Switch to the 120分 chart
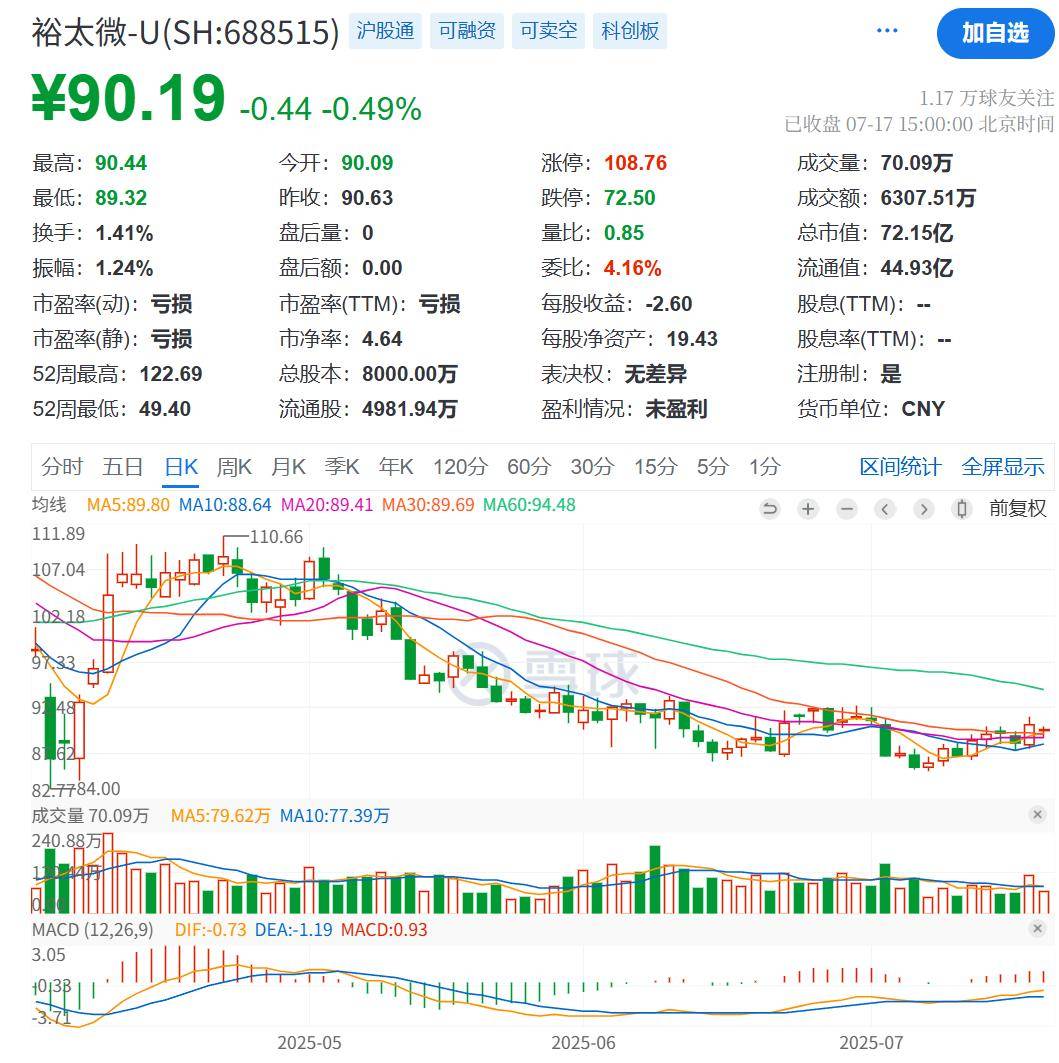Viewport: 1059px width, 1063px height. tap(460, 467)
